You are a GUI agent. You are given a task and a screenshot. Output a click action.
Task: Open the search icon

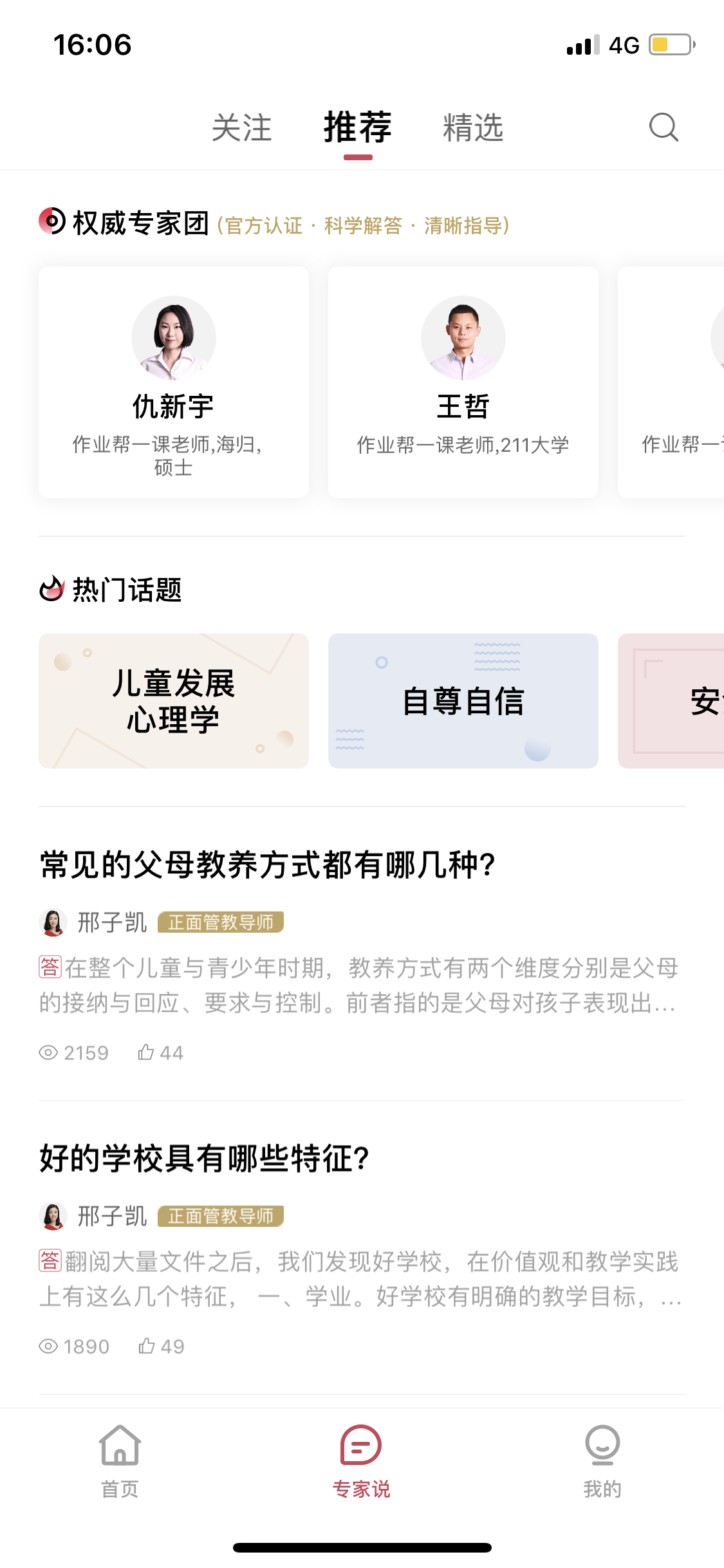(664, 127)
